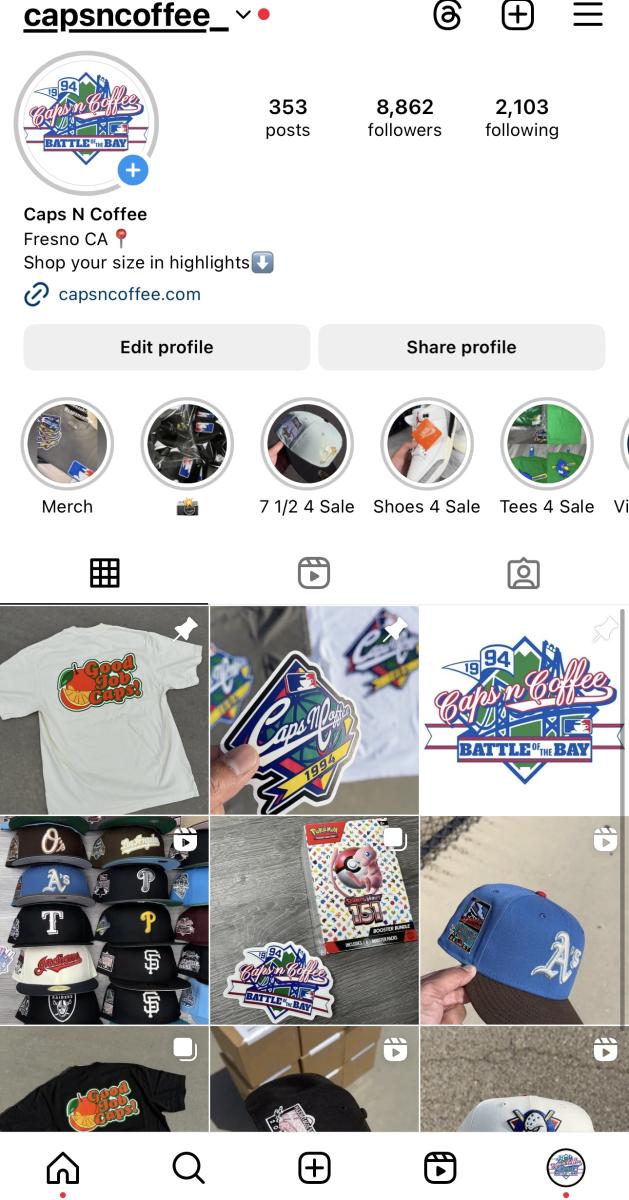Tap Share profile
629x1200 pixels.
[x=461, y=347]
